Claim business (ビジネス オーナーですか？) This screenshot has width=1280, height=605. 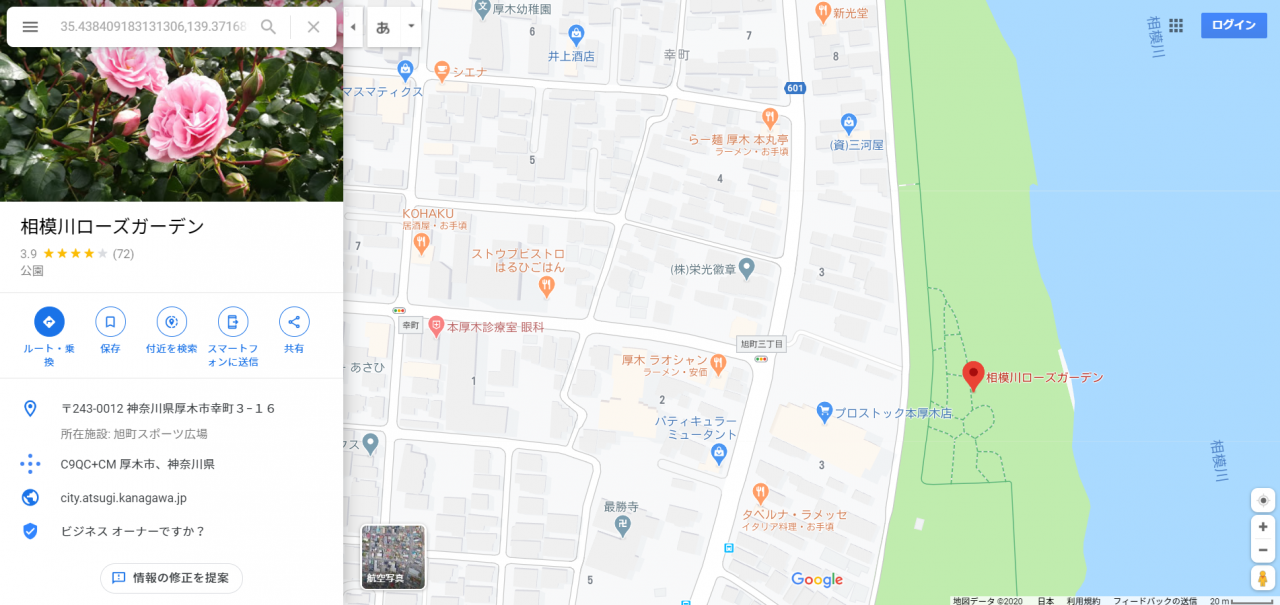tap(132, 531)
